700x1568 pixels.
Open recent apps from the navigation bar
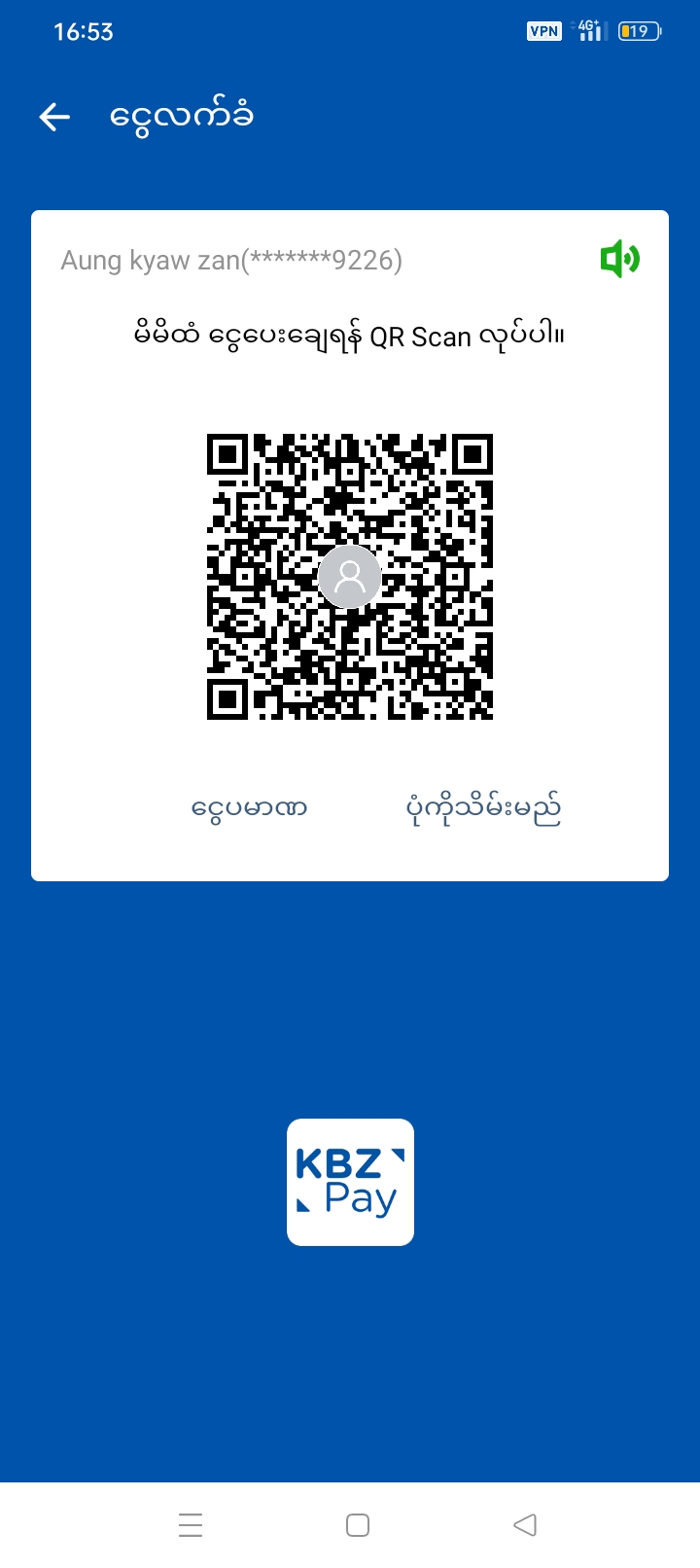click(x=191, y=1524)
